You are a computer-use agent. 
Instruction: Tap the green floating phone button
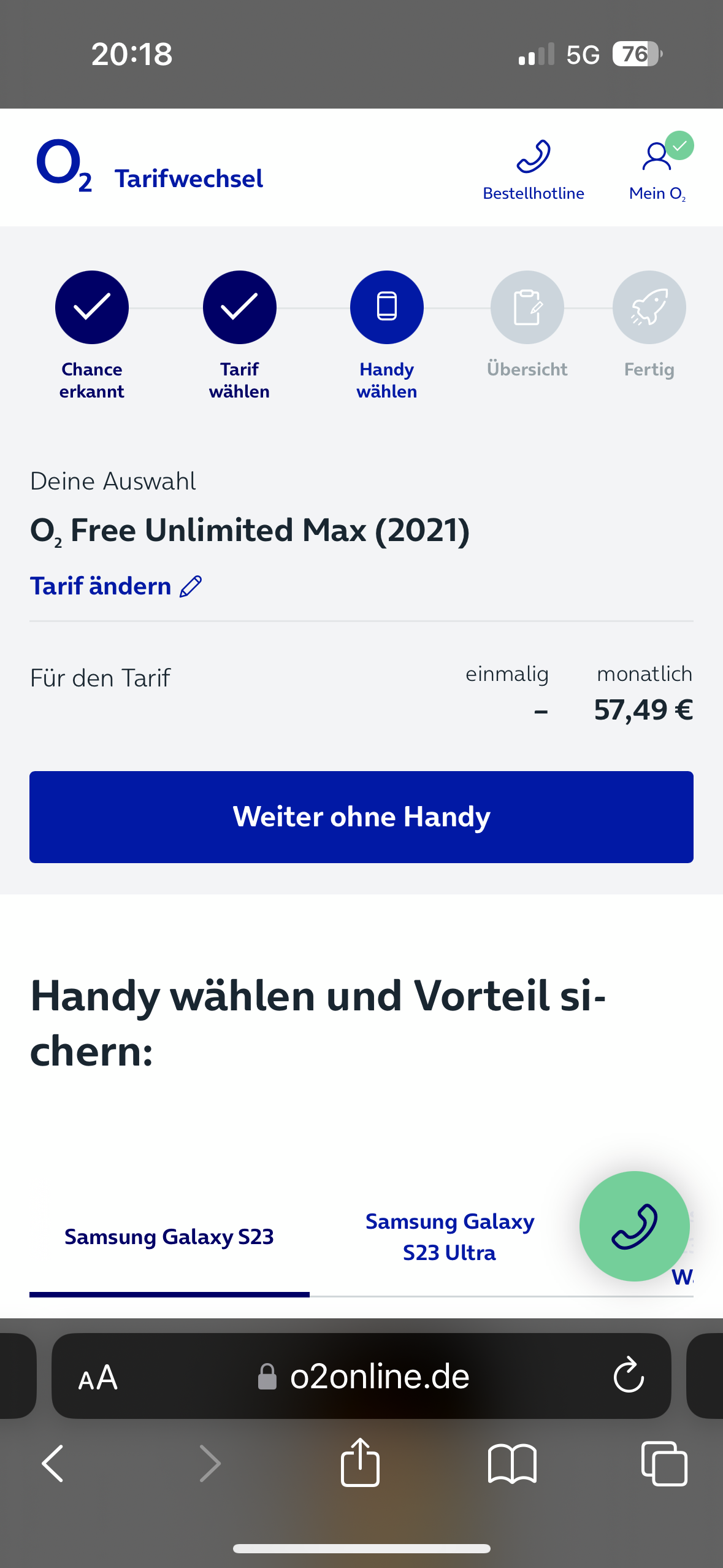[634, 1226]
